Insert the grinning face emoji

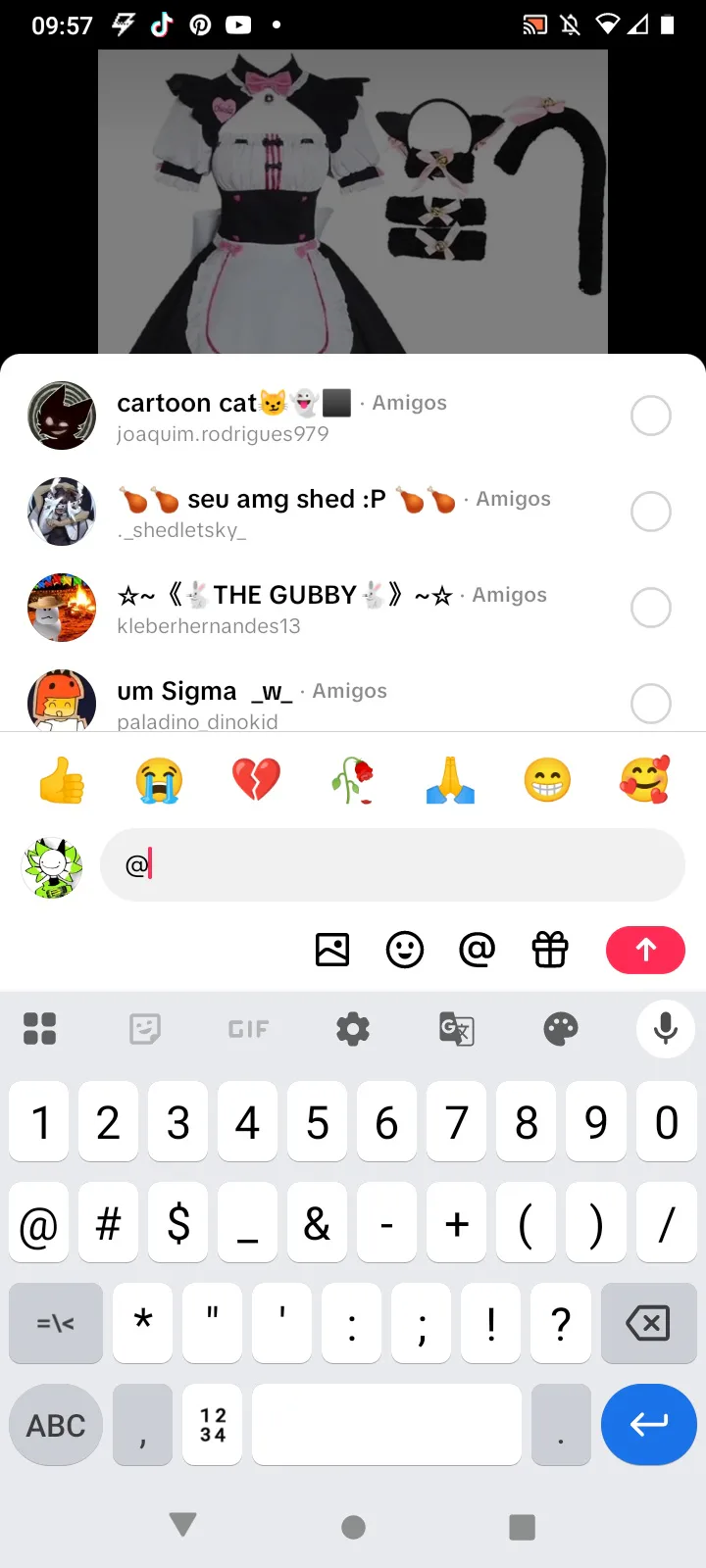pyautogui.click(x=547, y=780)
